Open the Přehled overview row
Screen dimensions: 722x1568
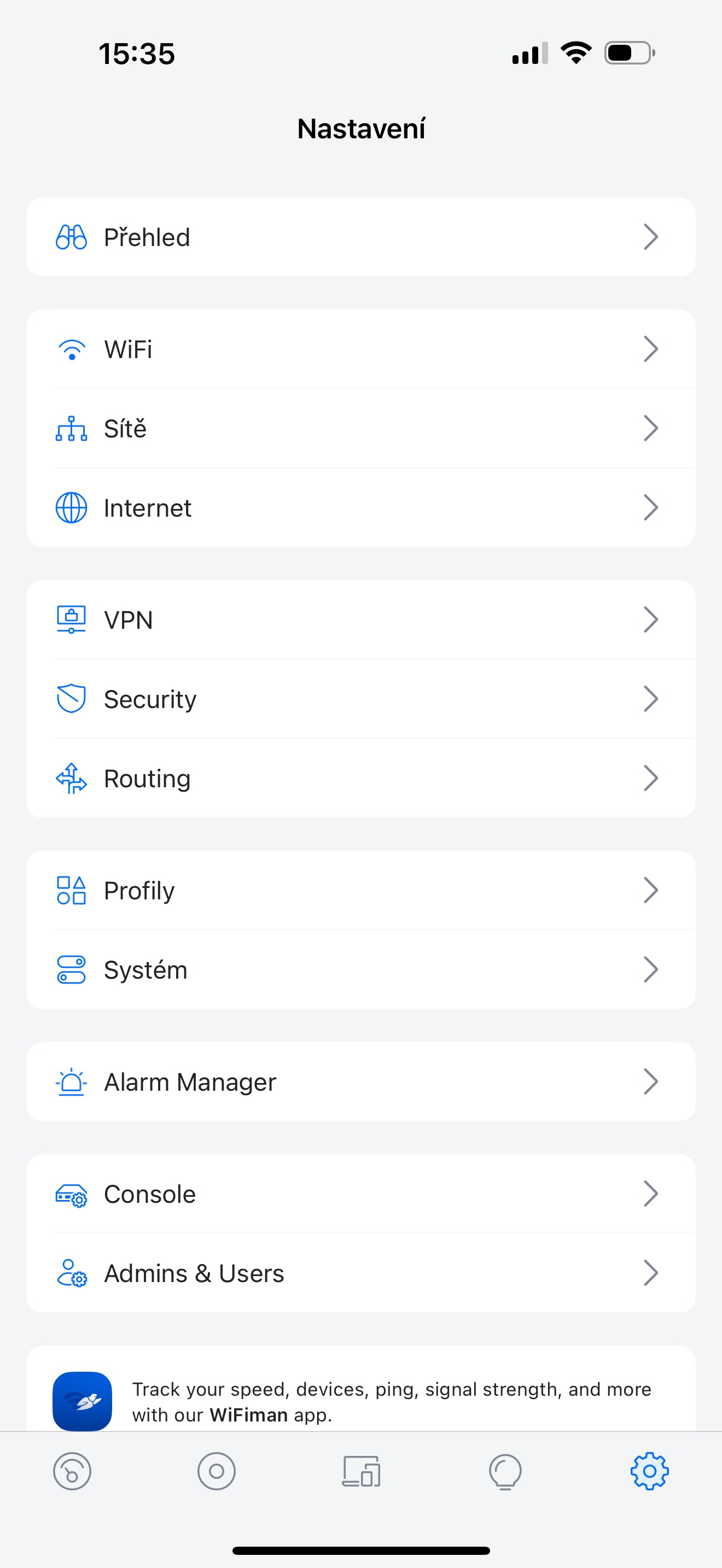[360, 237]
